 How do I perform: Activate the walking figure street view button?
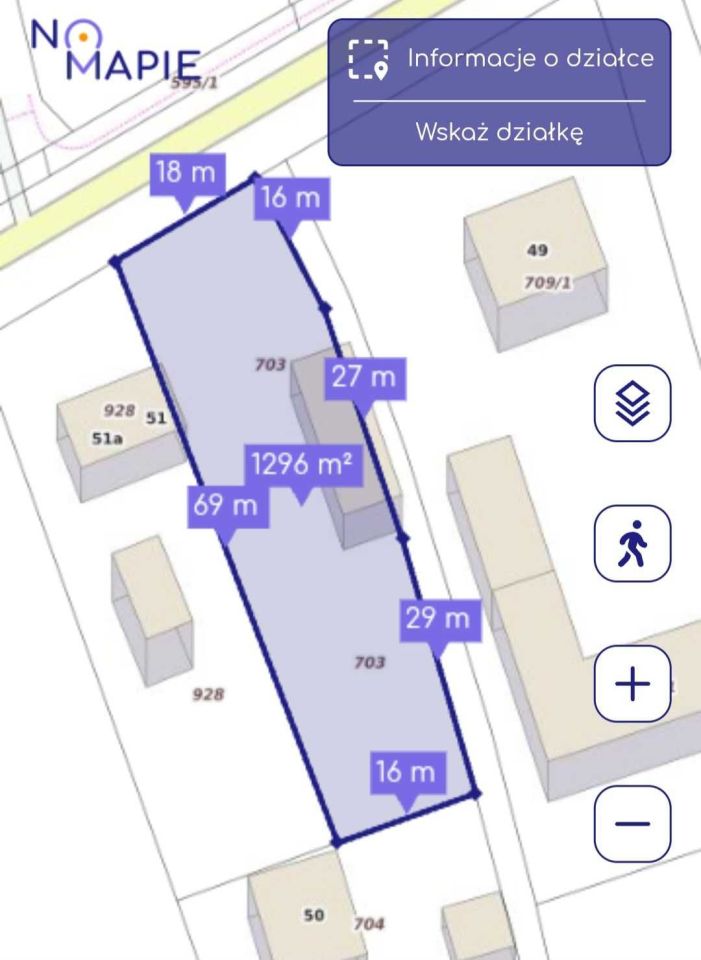632,544
